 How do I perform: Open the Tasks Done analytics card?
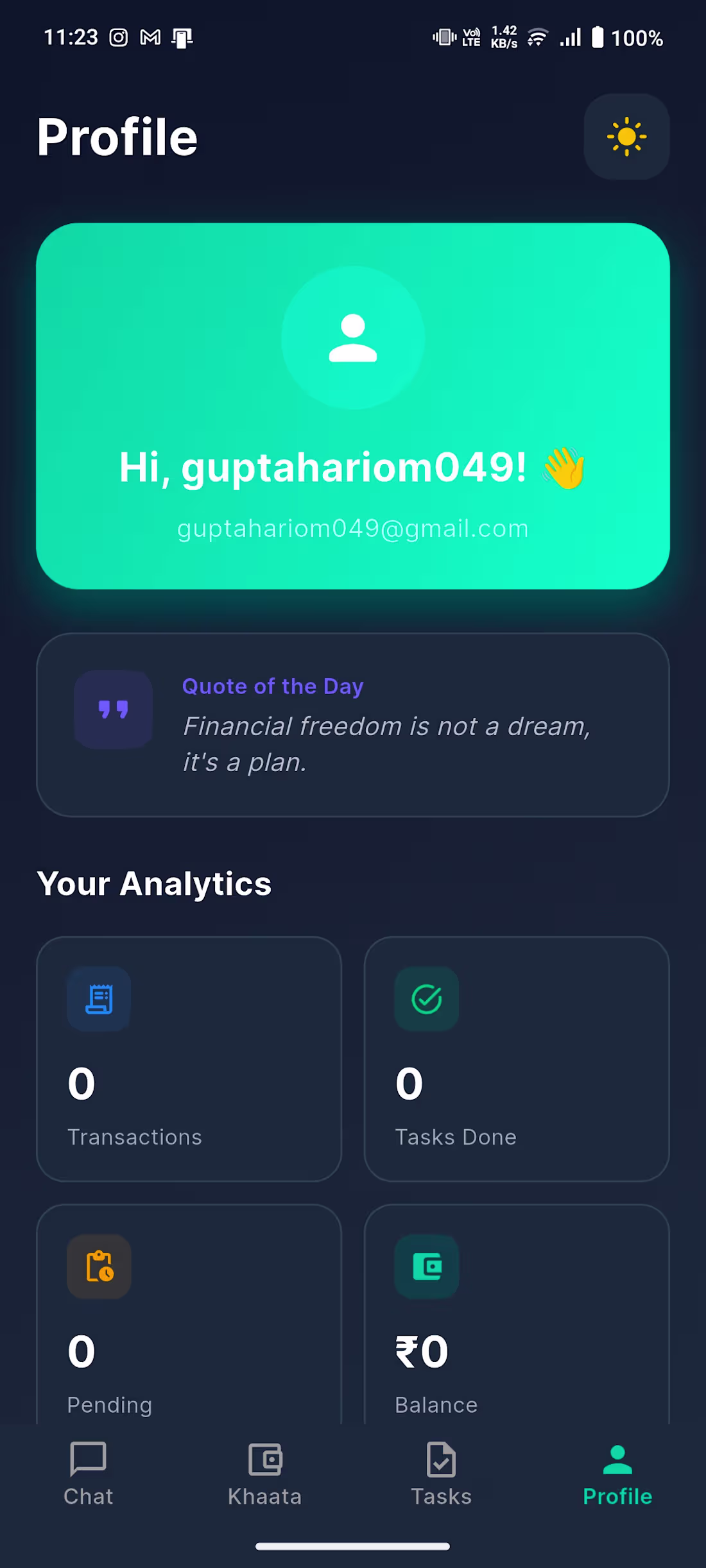coord(517,1059)
